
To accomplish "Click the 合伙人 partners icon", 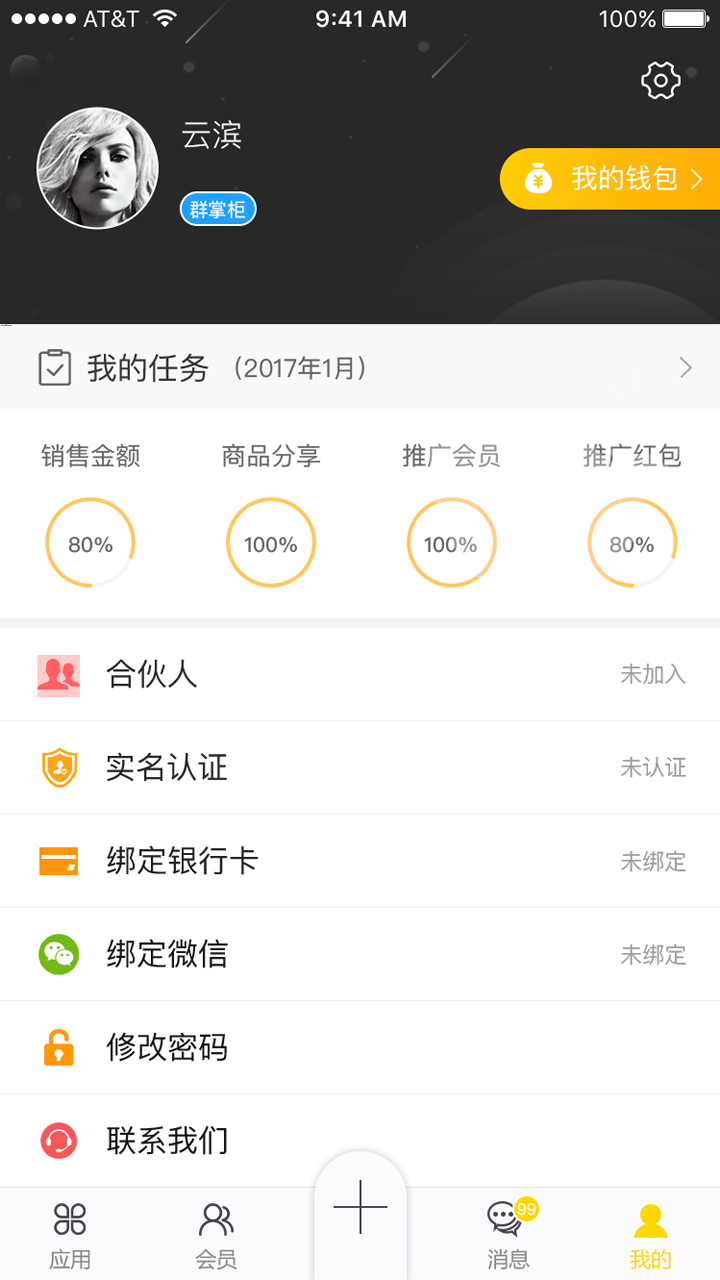I will pos(58,674).
